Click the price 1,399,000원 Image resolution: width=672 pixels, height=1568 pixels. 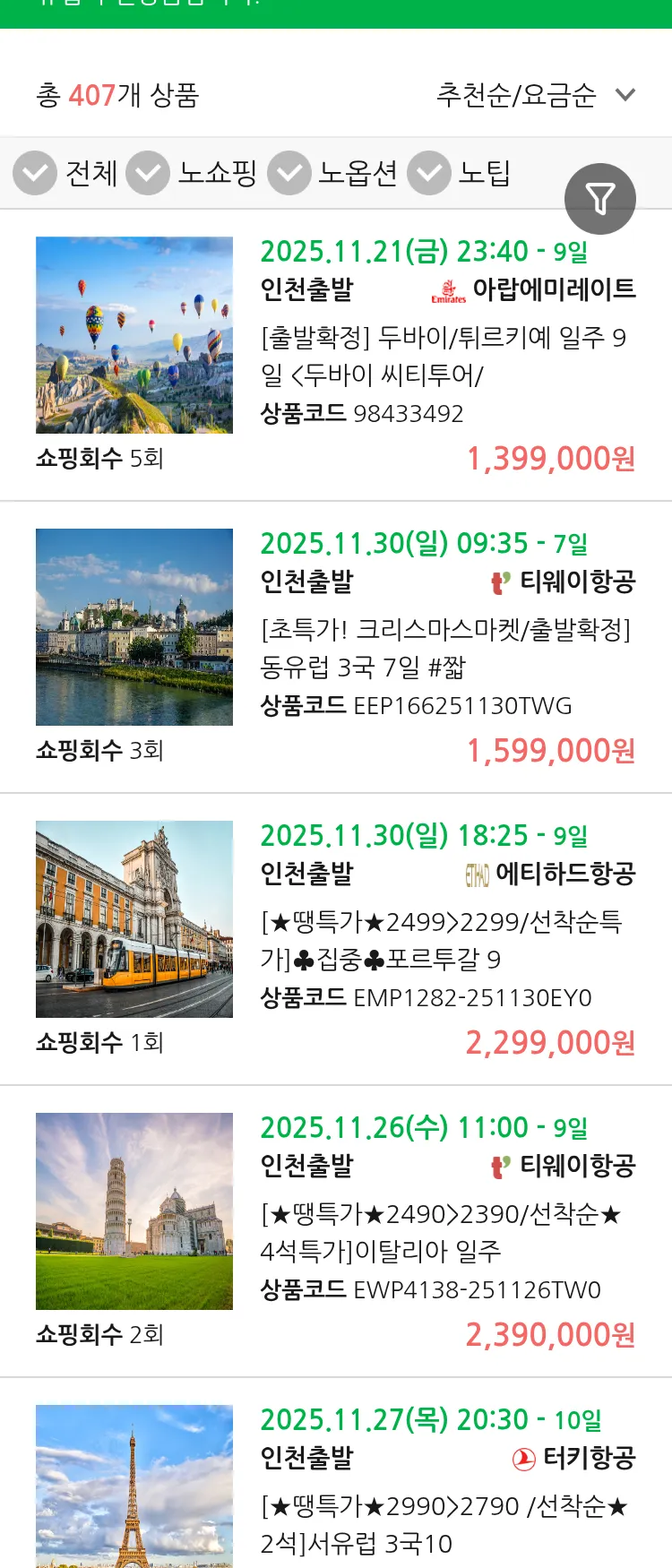pos(552,459)
